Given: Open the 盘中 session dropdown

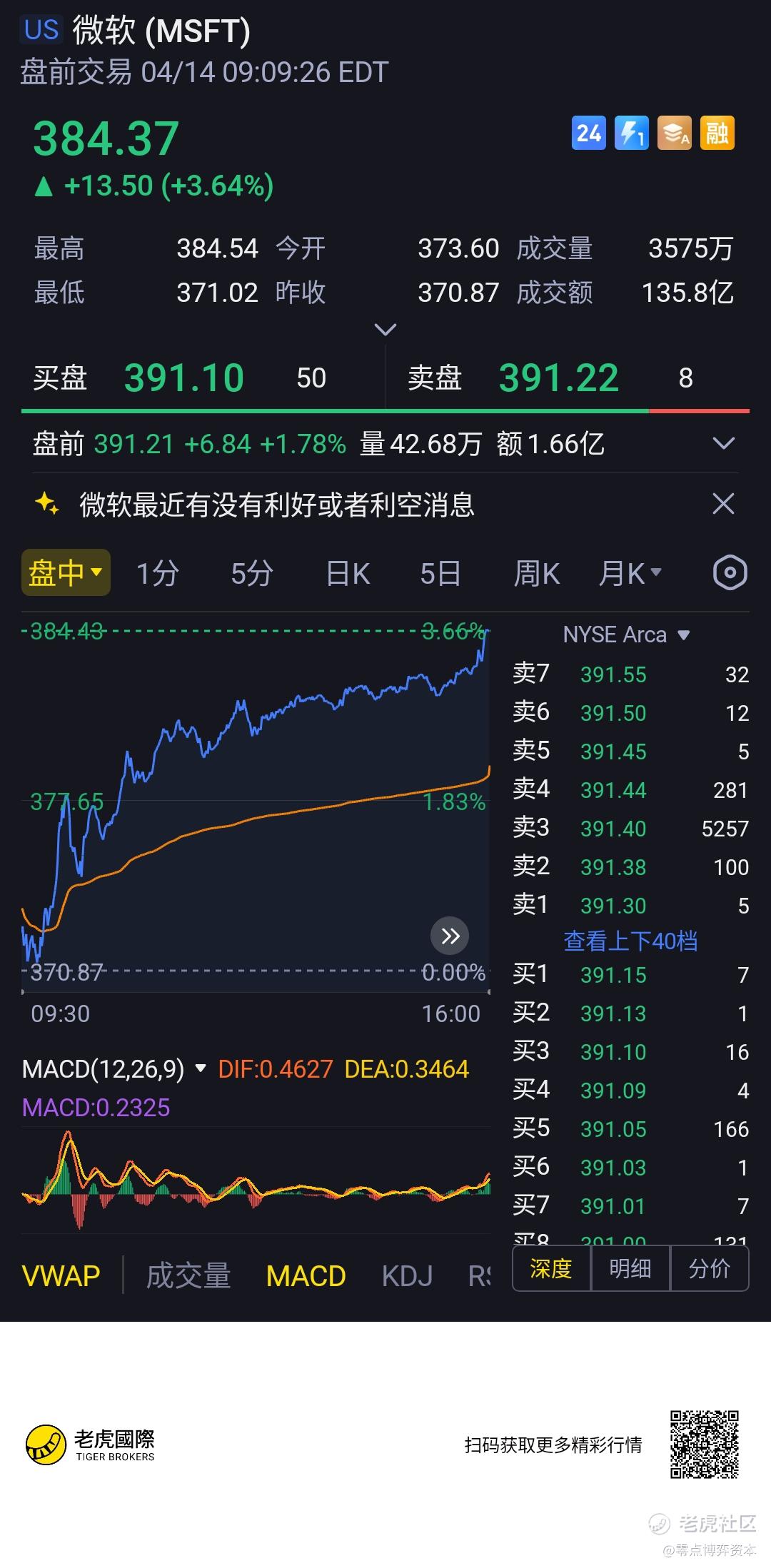Looking at the screenshot, I should [66, 572].
